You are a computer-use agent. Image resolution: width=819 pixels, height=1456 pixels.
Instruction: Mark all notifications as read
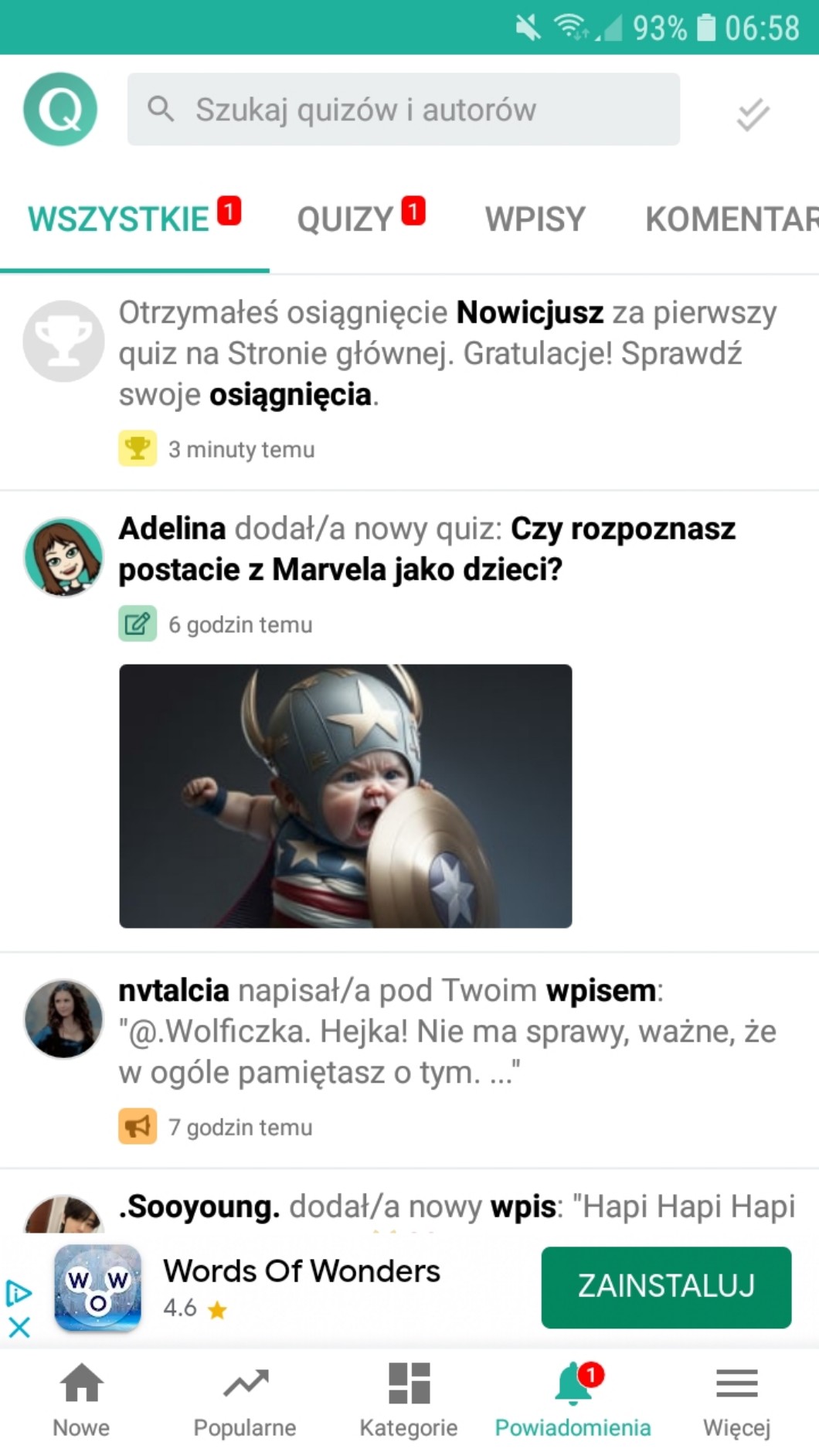[752, 114]
